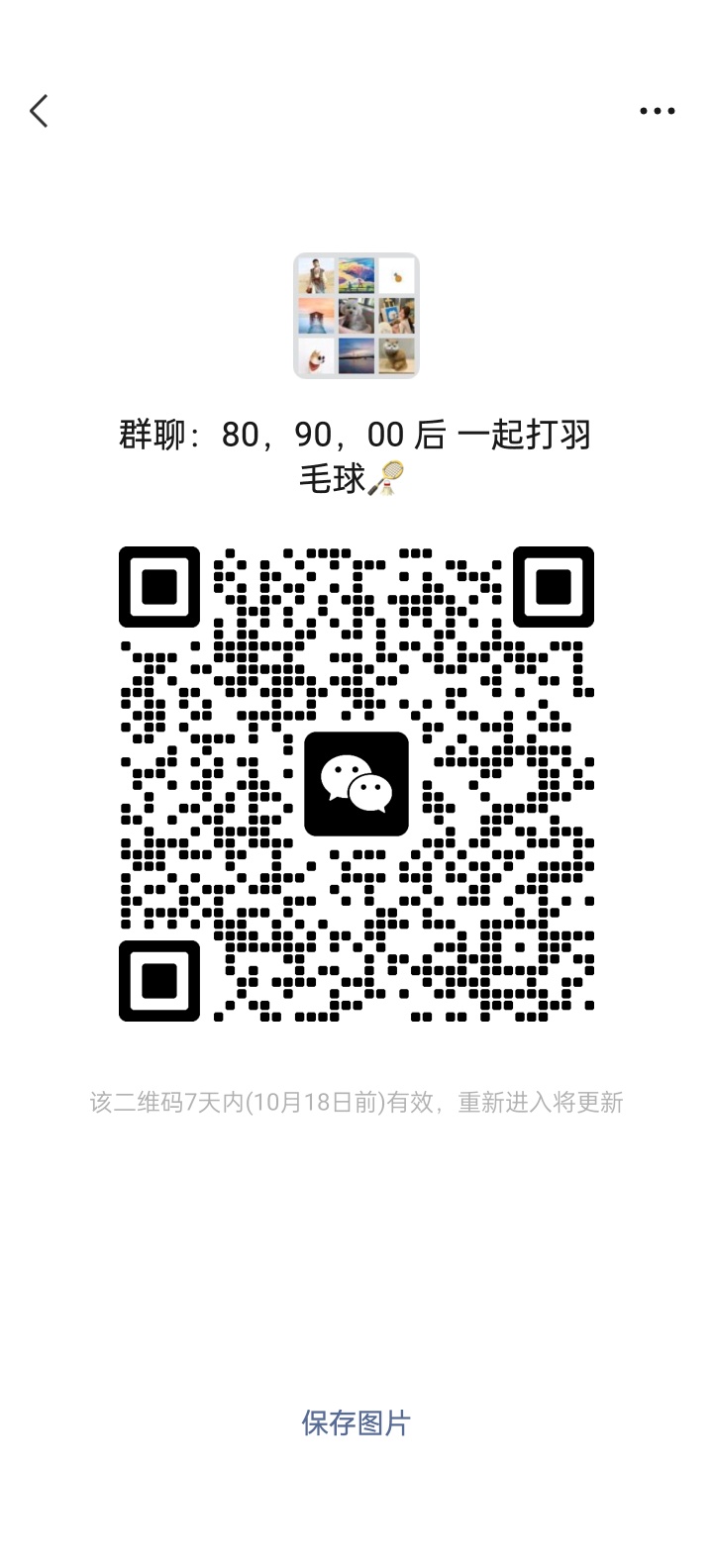Screen dimensions: 713x1568
Task: Open the three-dot more options menu
Action: coord(657,111)
